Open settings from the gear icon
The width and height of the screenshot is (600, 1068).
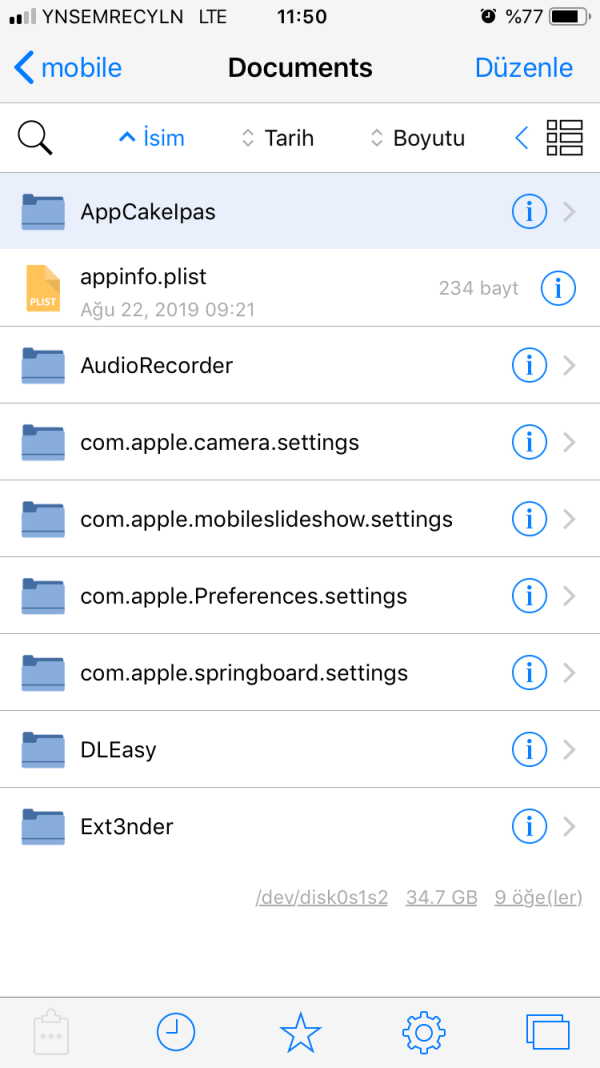423,1032
